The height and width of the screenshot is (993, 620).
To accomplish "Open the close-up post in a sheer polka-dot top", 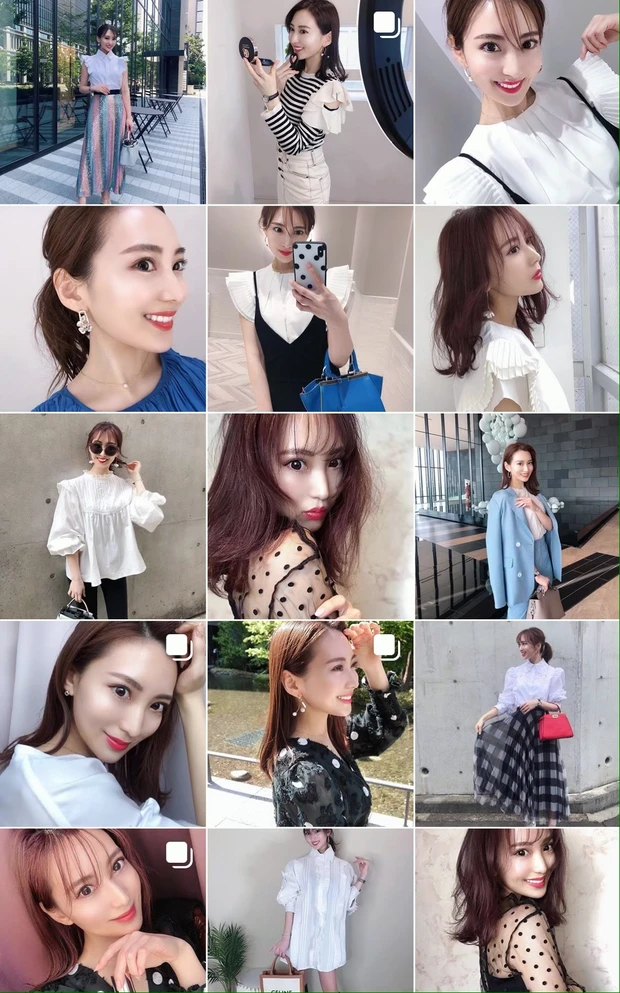I will pos(310,516).
